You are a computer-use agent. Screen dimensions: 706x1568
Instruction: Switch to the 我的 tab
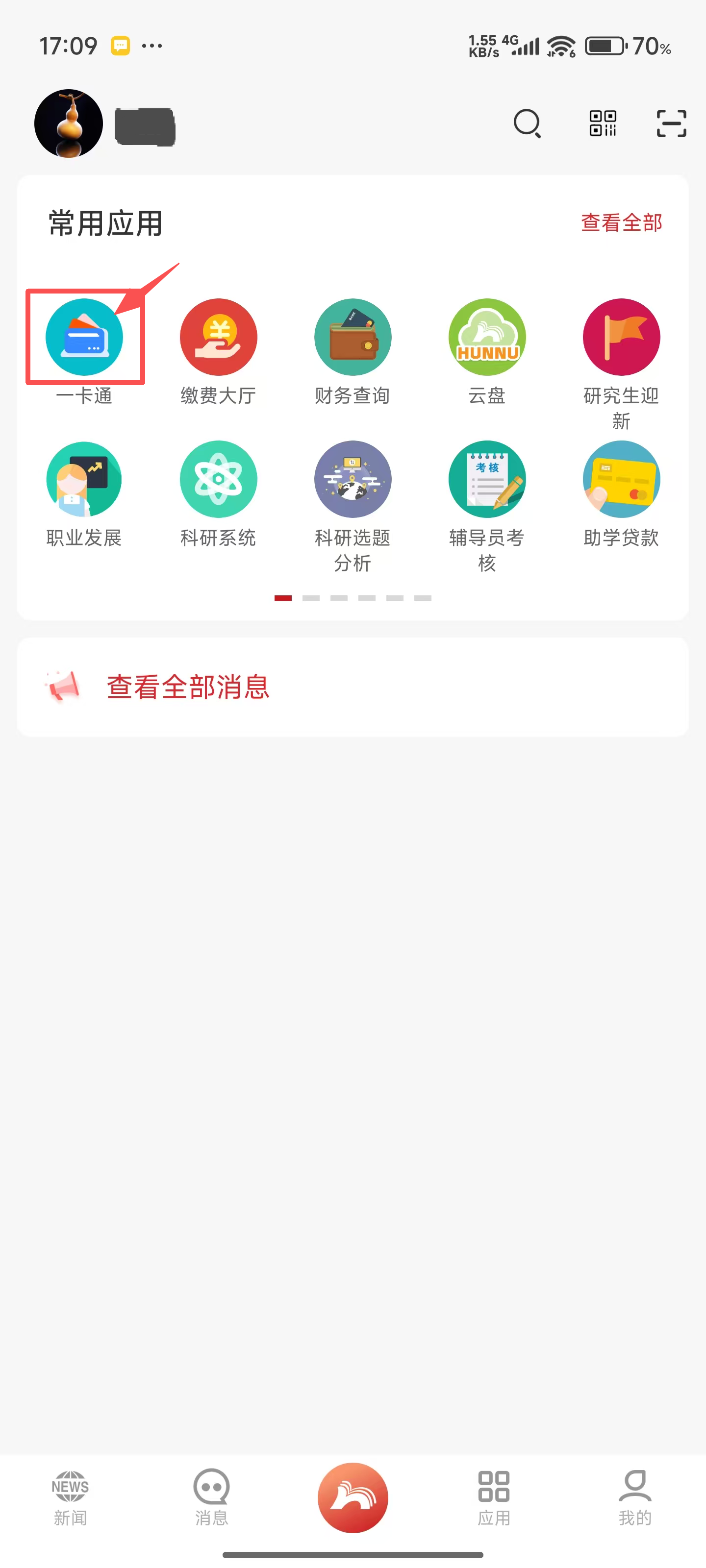point(635,1498)
